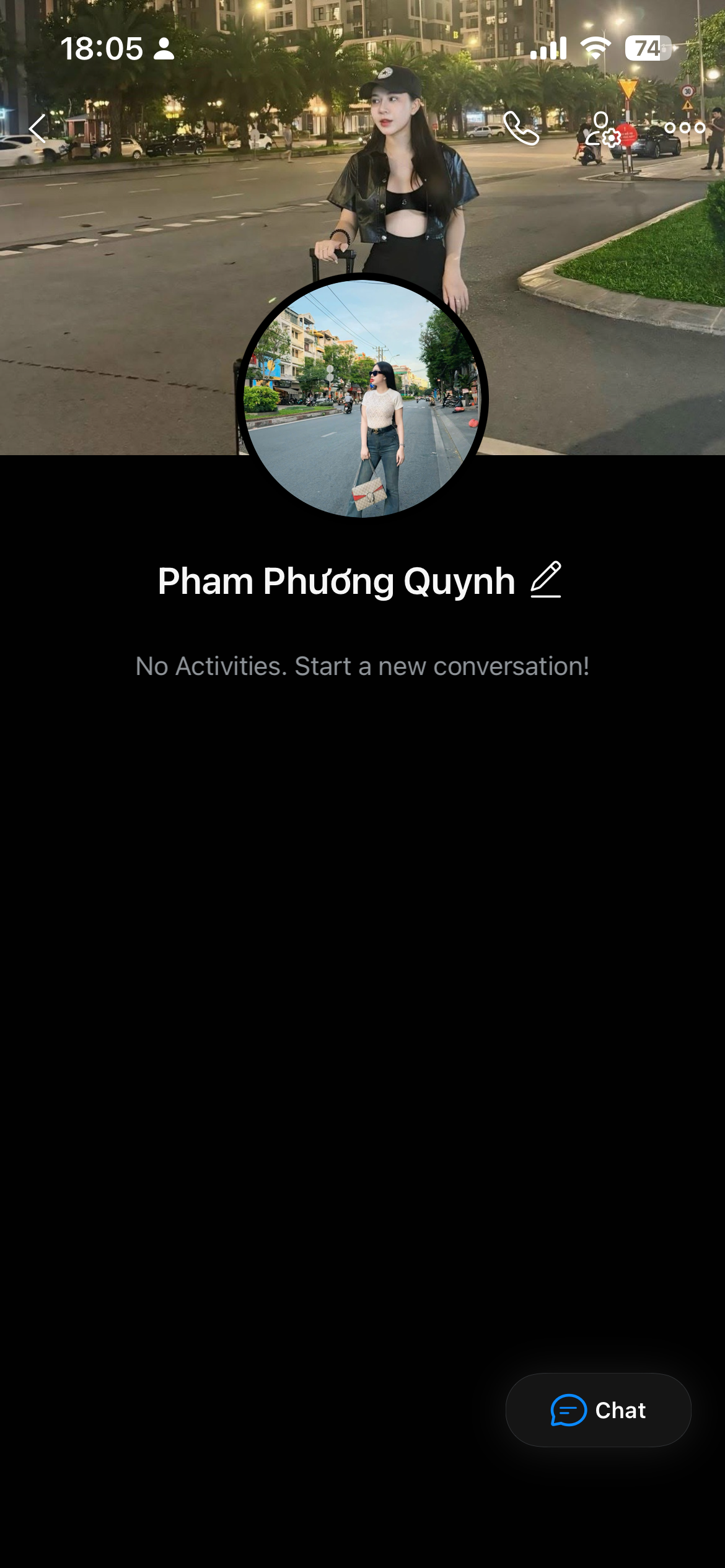Open chat with Pham Phương Quynh
Viewport: 725px width, 1568px height.
[x=598, y=1410]
